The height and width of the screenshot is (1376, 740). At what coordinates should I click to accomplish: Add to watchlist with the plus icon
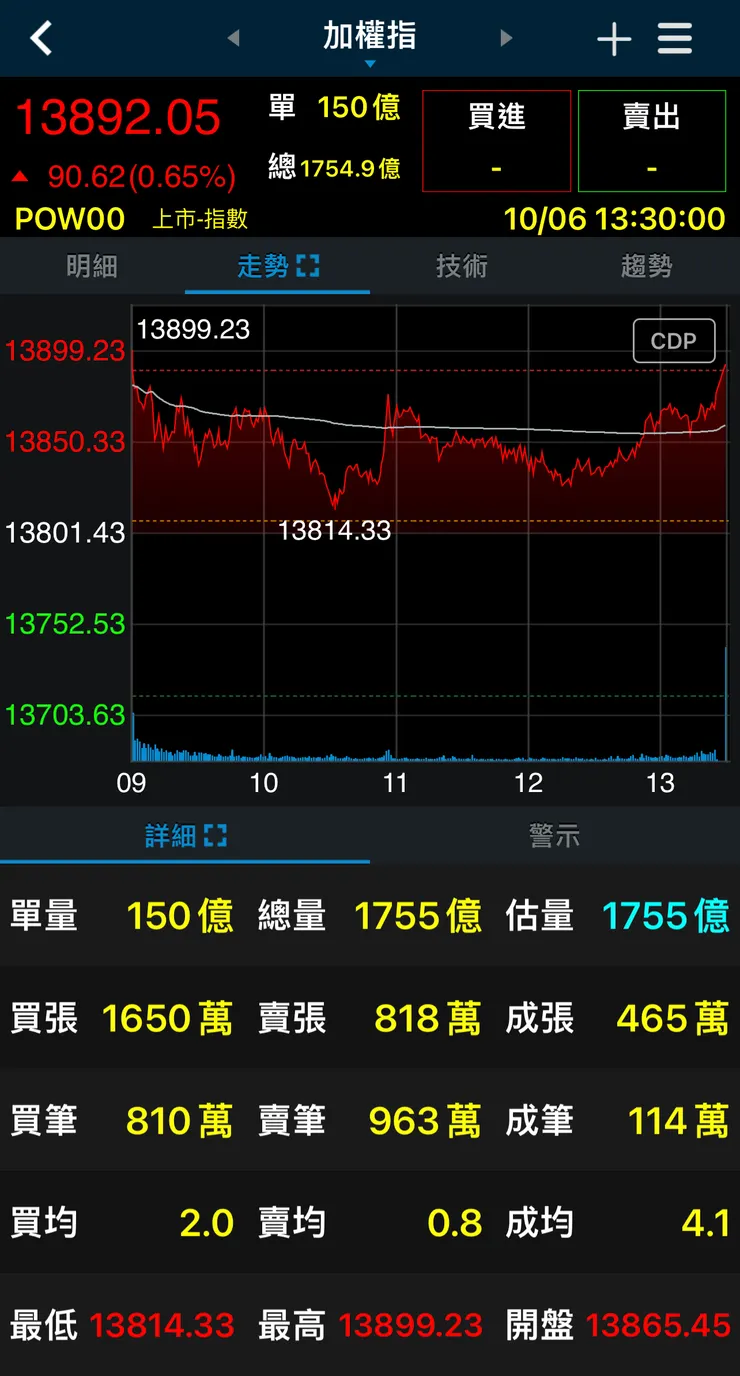pyautogui.click(x=614, y=39)
